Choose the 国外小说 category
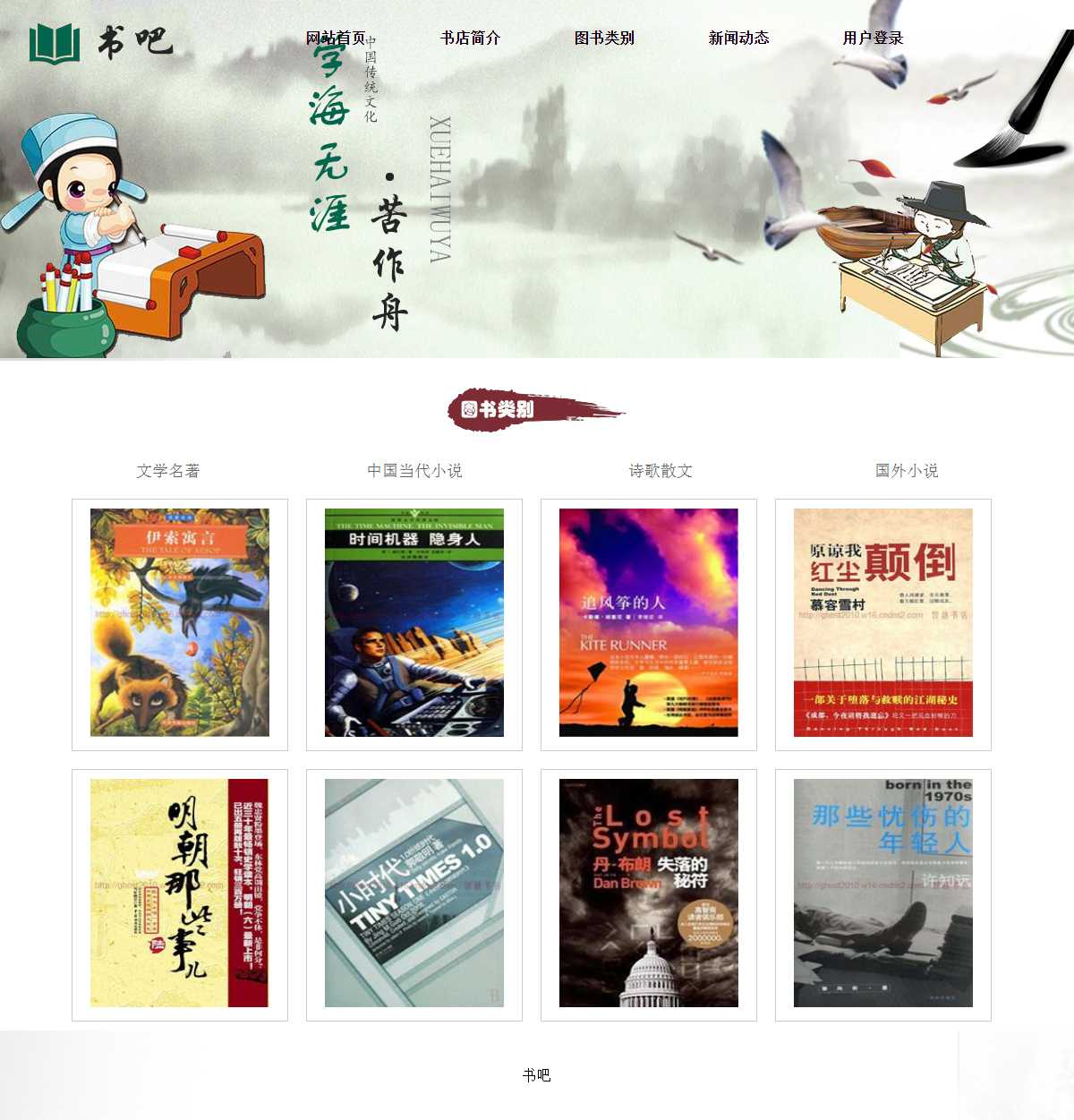 [907, 470]
